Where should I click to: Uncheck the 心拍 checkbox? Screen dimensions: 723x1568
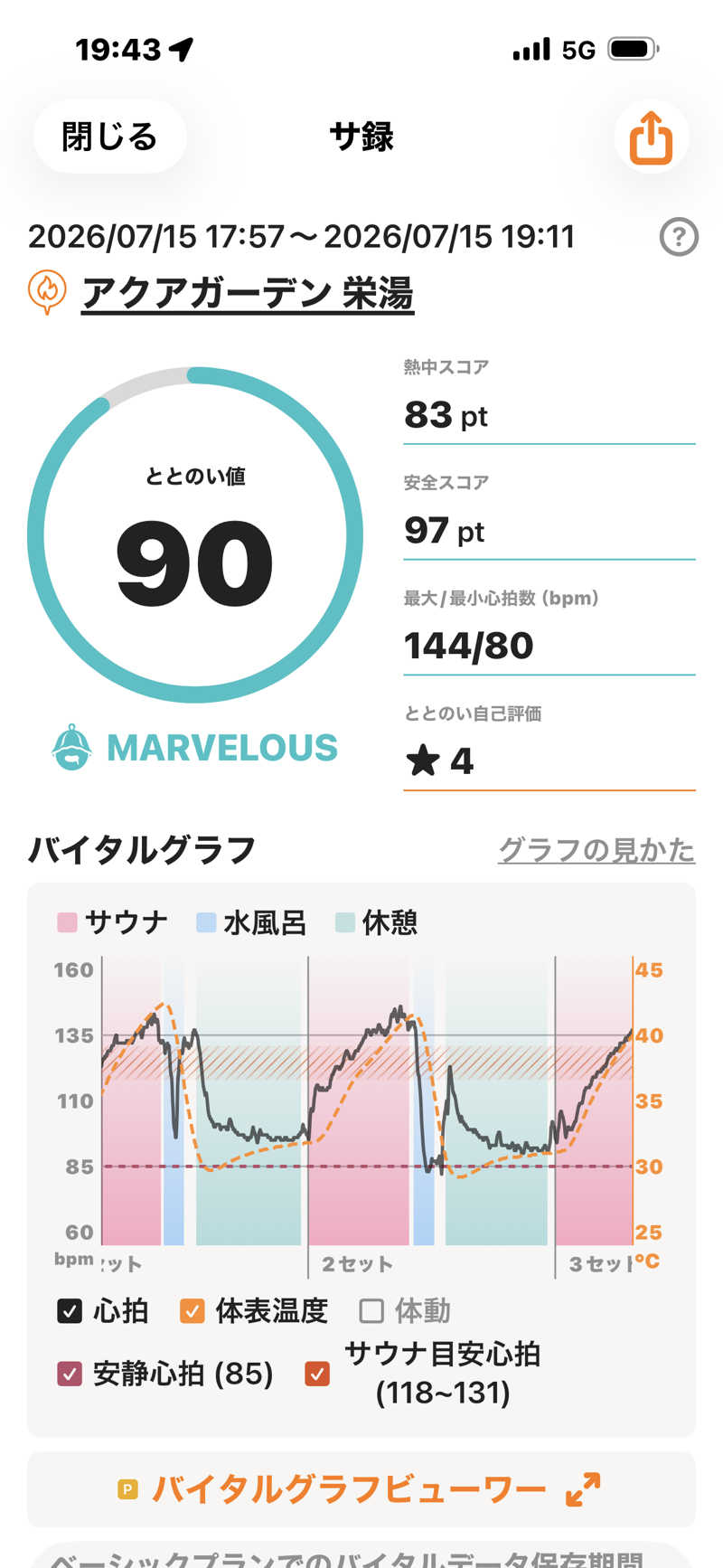70,1310
